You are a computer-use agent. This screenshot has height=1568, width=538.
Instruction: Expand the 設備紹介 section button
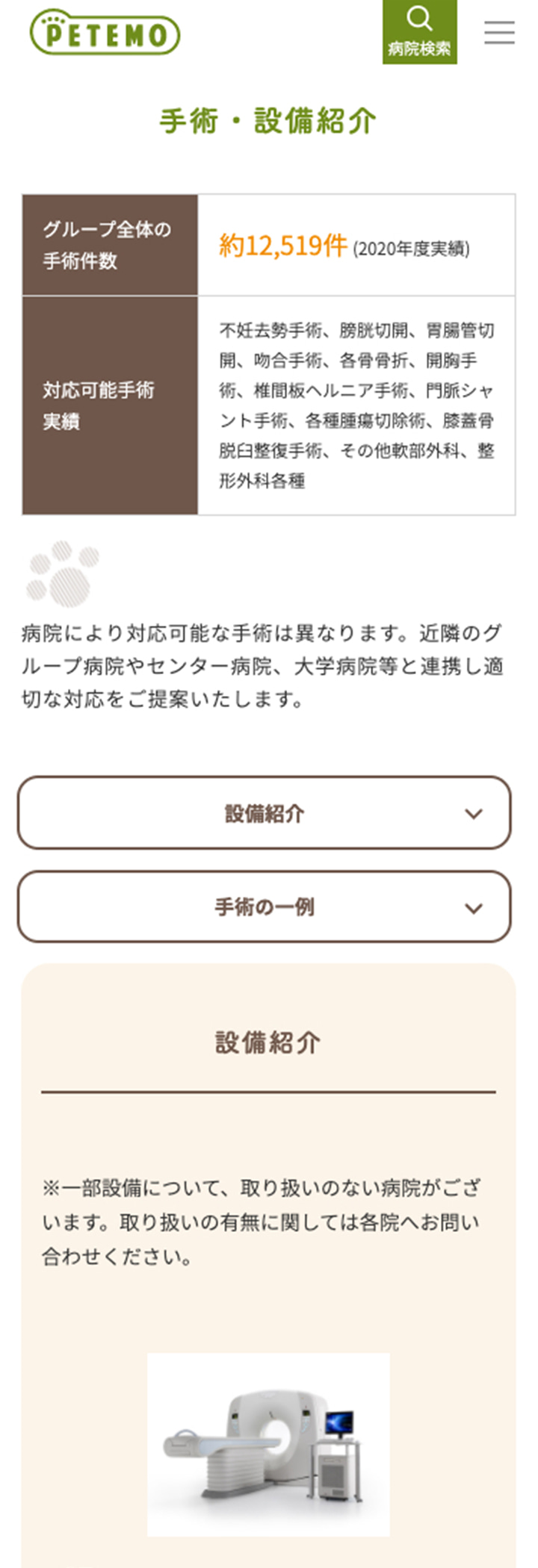265,812
